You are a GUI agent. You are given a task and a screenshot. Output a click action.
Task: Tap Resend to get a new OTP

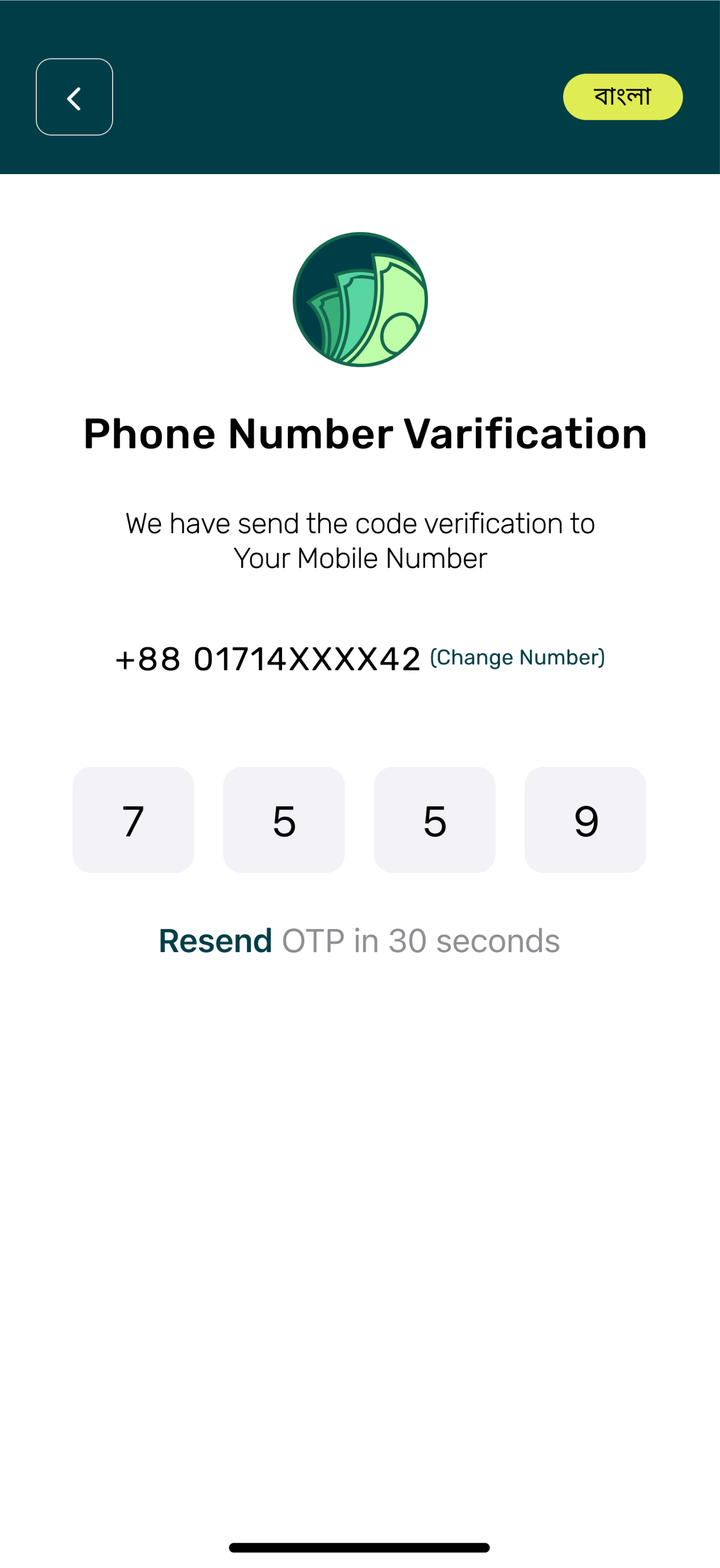[x=215, y=940]
